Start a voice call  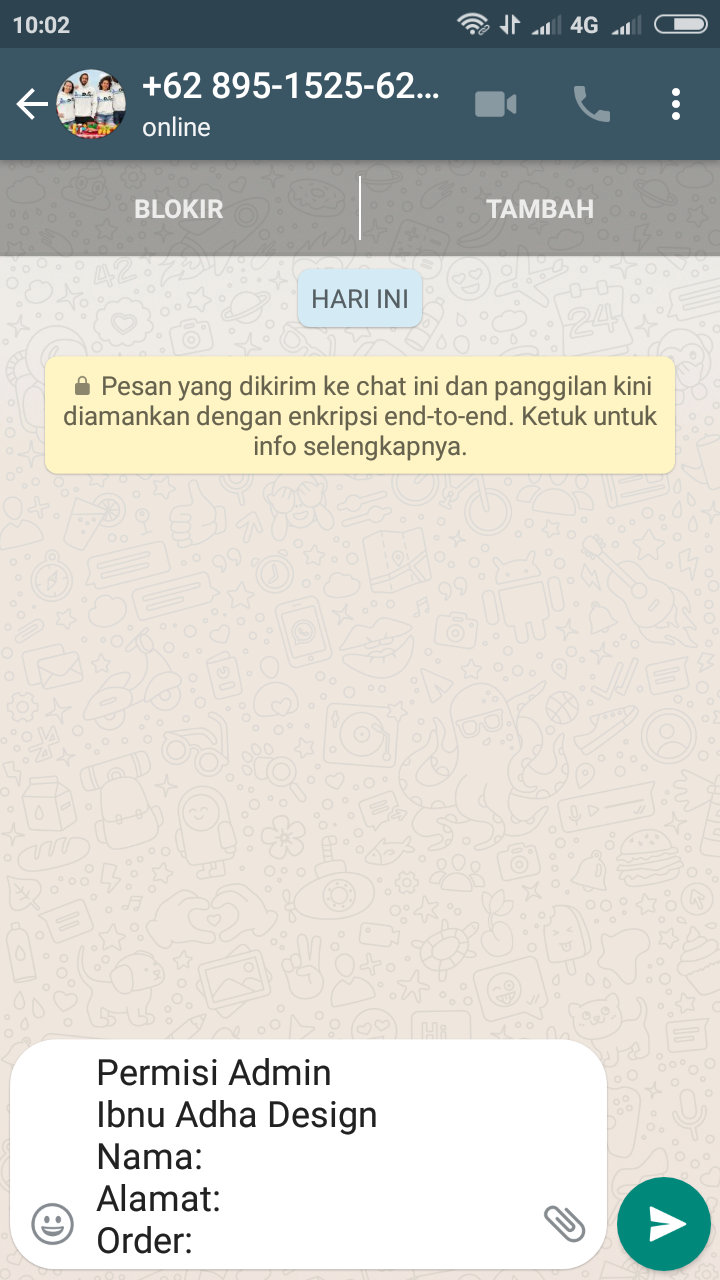point(591,104)
